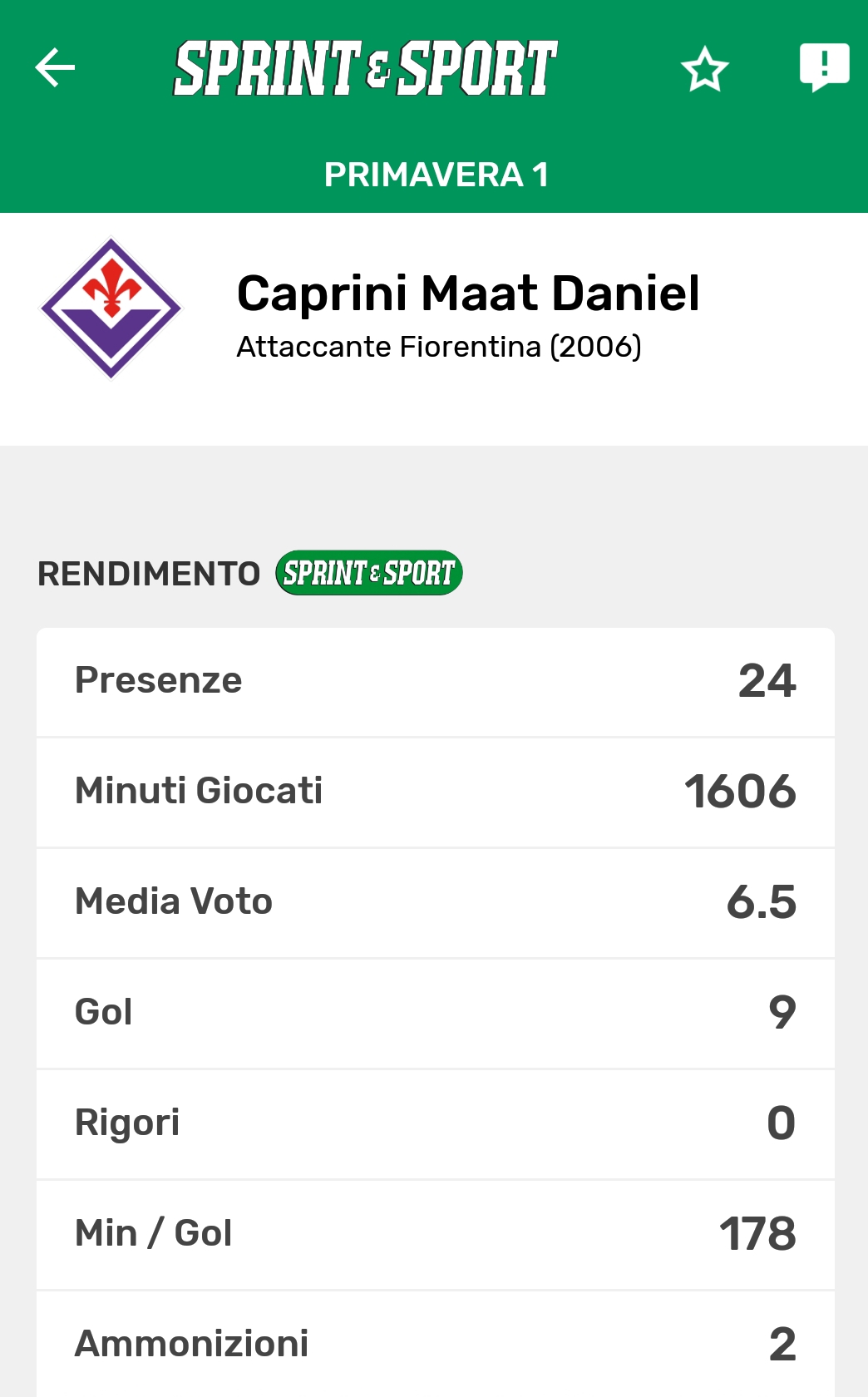Open the Primavera 1 competition page
868x1397 pixels.
click(x=434, y=173)
